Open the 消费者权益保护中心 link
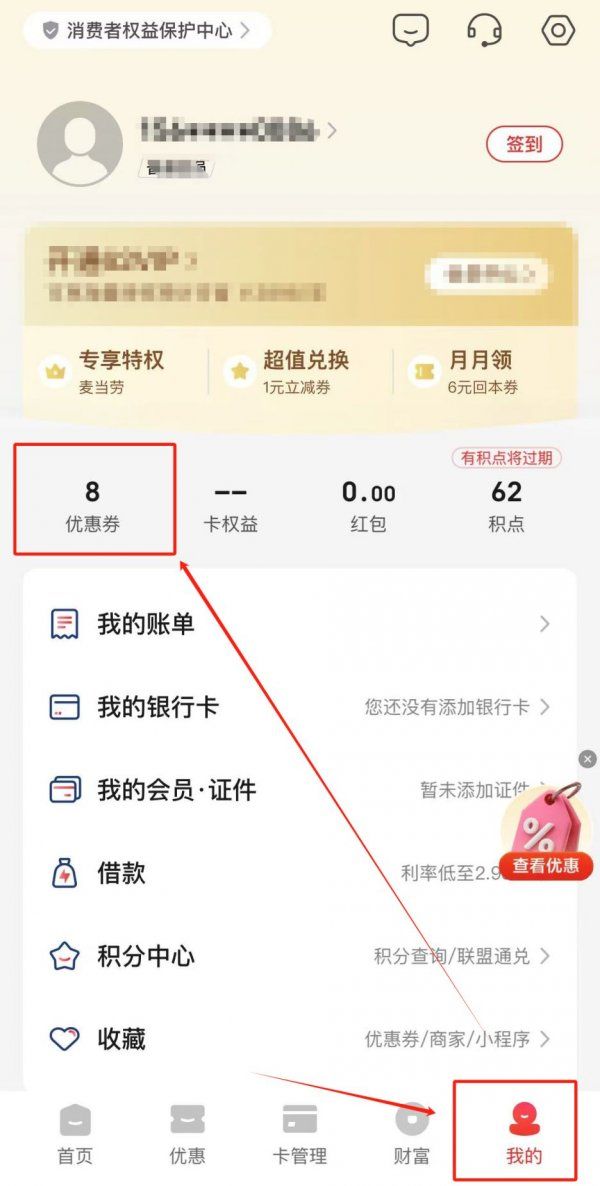Image resolution: width=600 pixels, height=1186 pixels. pyautogui.click(x=147, y=30)
